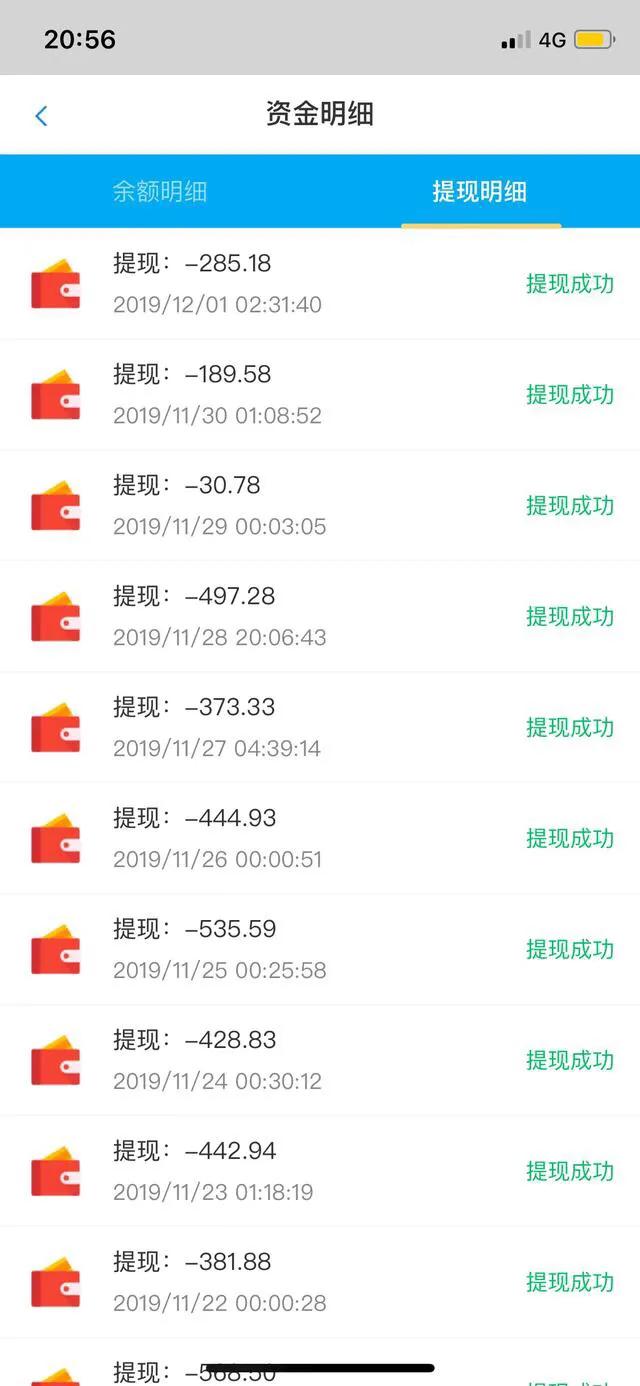View the -442.94 withdrawal entry

pos(320,1172)
